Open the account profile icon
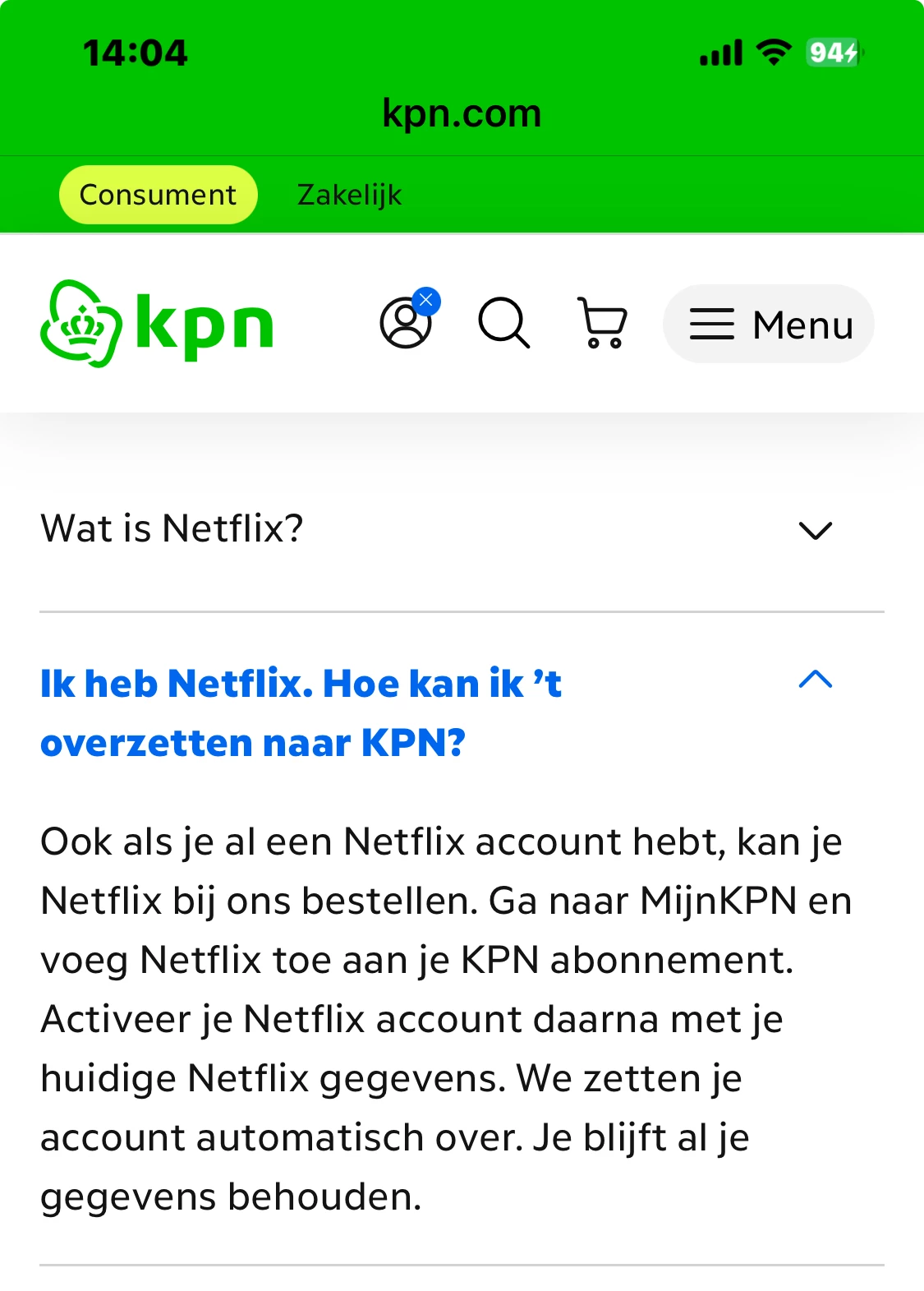Viewport: 924px width, 1291px height. (x=406, y=324)
